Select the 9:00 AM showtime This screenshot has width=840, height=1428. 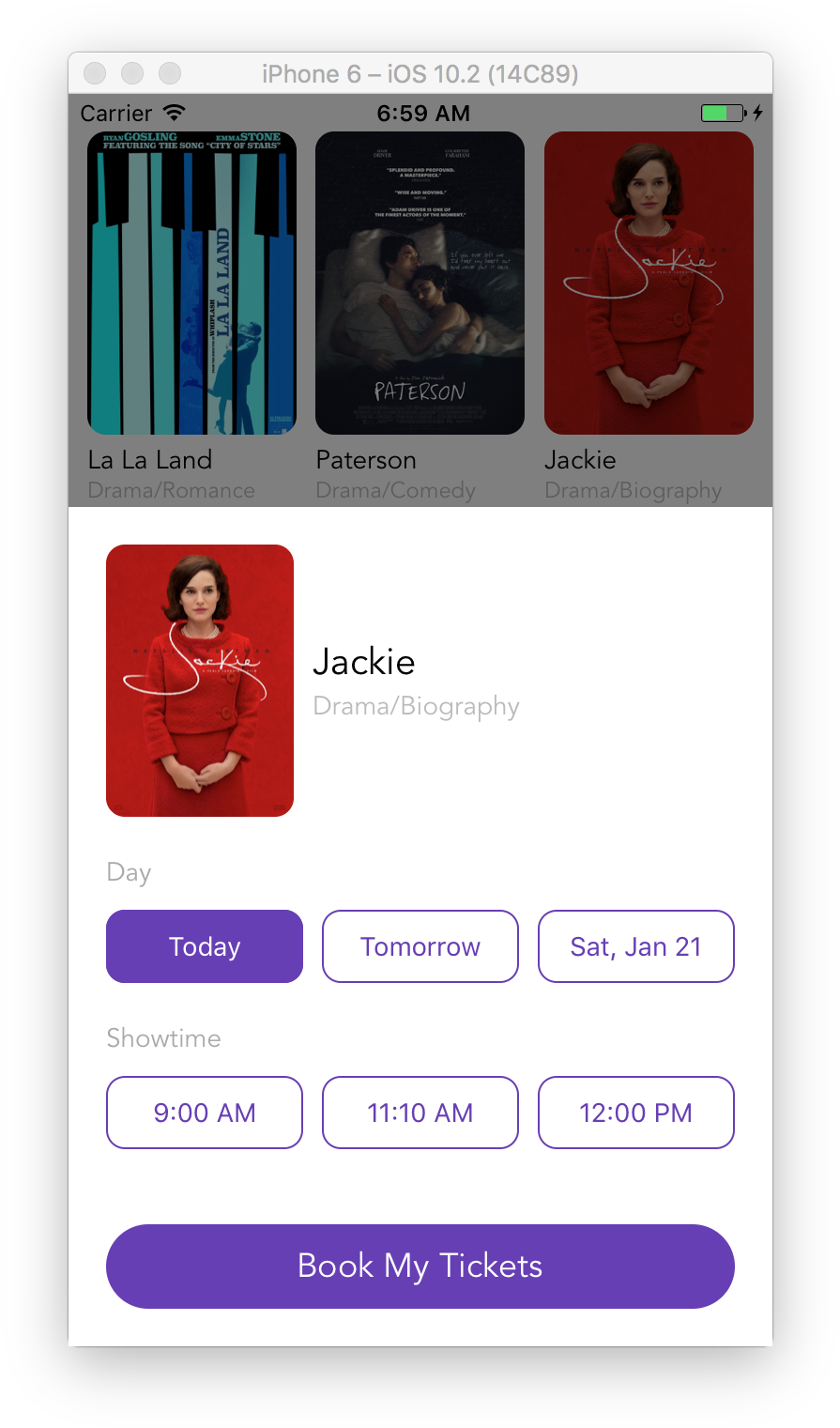tap(205, 1113)
